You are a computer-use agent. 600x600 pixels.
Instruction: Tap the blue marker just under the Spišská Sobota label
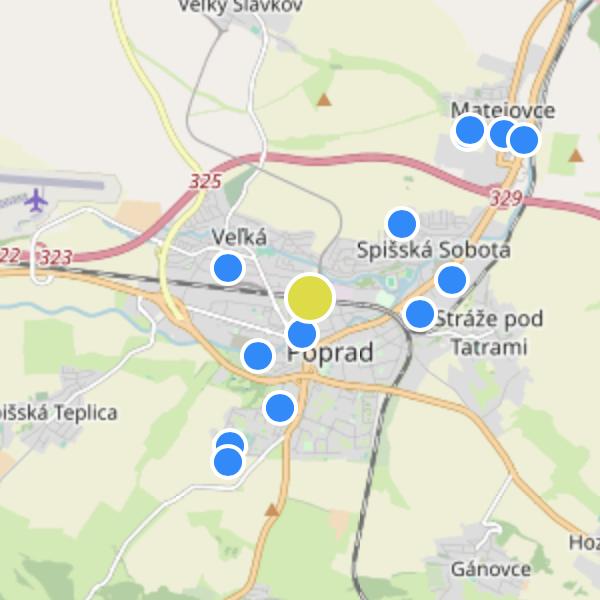click(x=452, y=279)
